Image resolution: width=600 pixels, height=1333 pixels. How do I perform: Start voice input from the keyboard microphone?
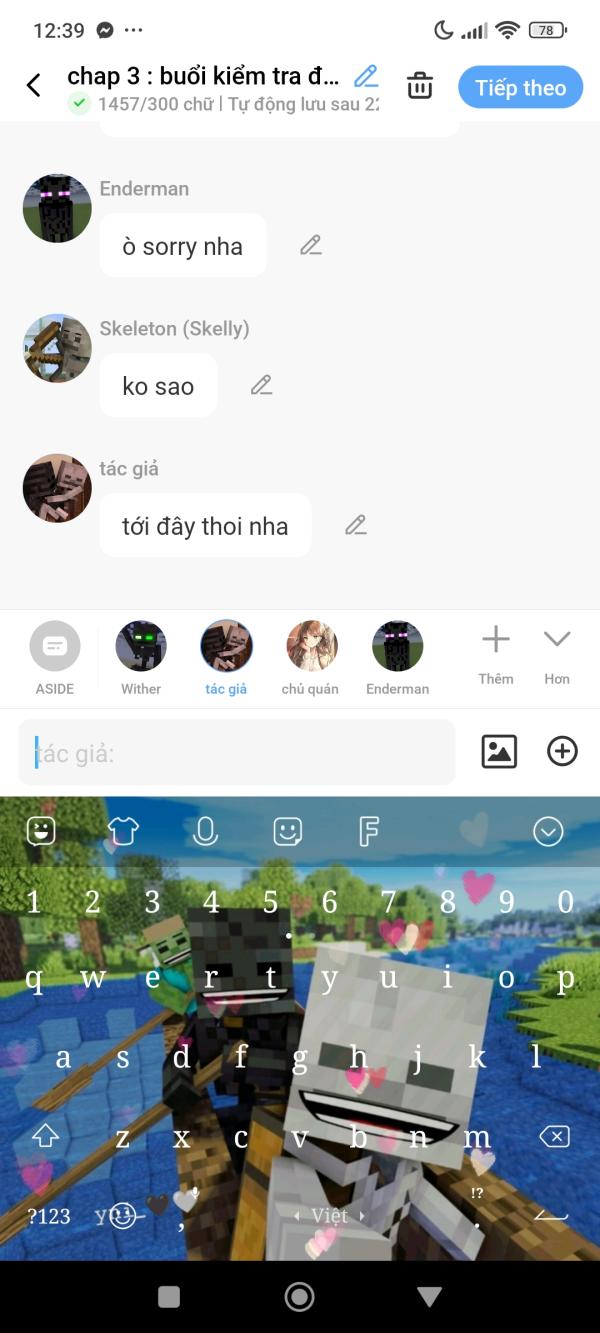(x=205, y=831)
